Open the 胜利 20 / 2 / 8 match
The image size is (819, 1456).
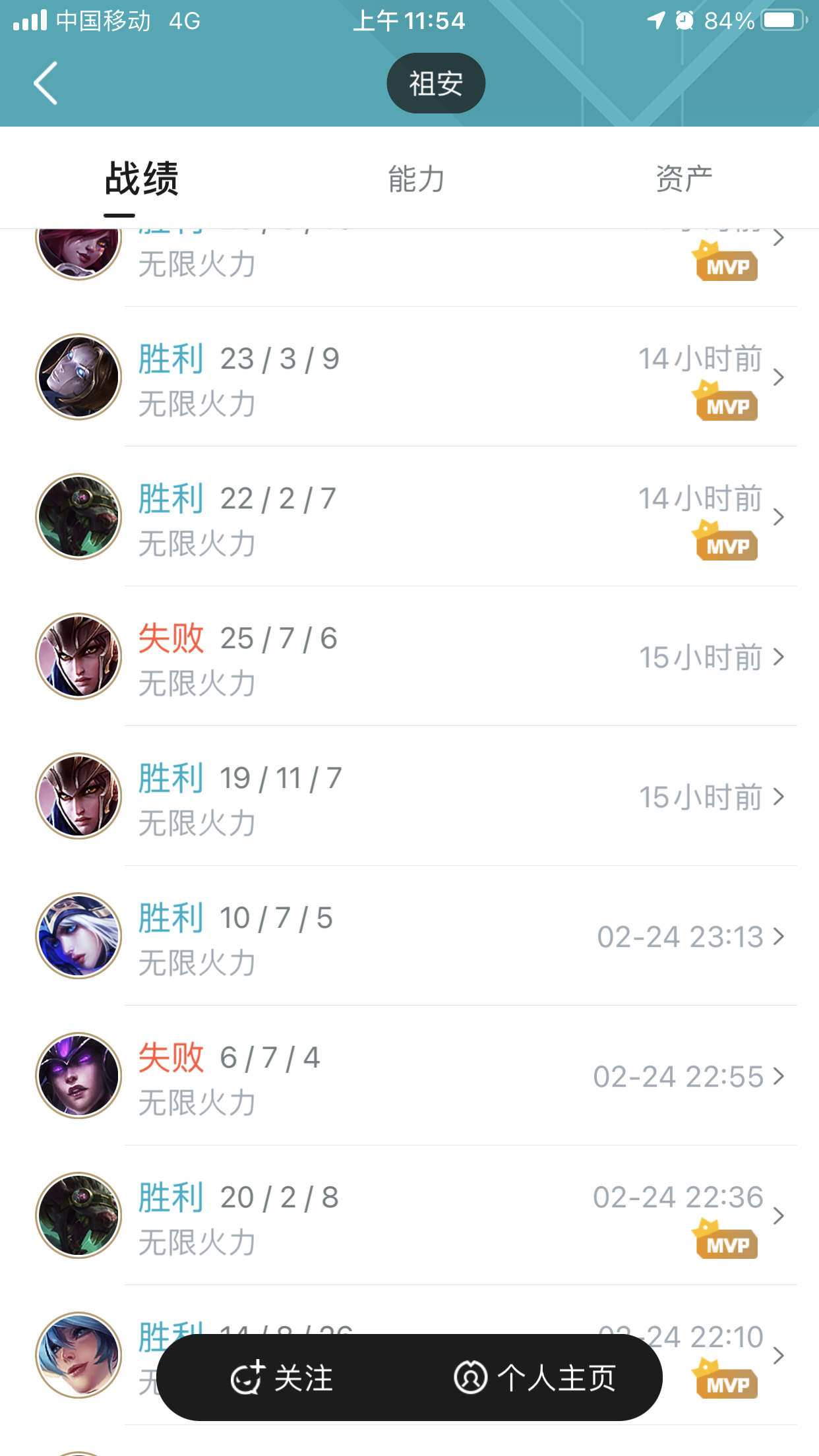pyautogui.click(x=409, y=1215)
